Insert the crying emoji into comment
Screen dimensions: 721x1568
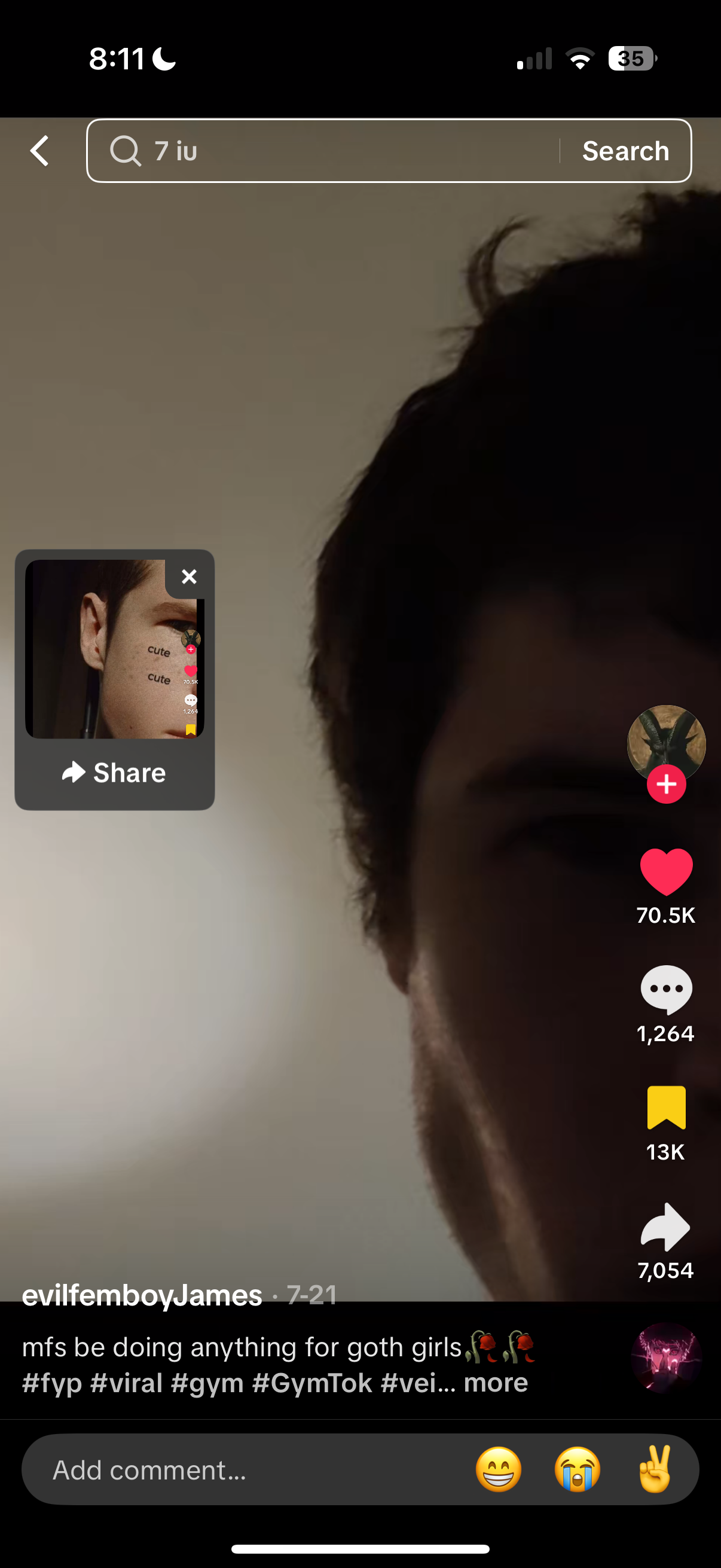pos(578,1470)
